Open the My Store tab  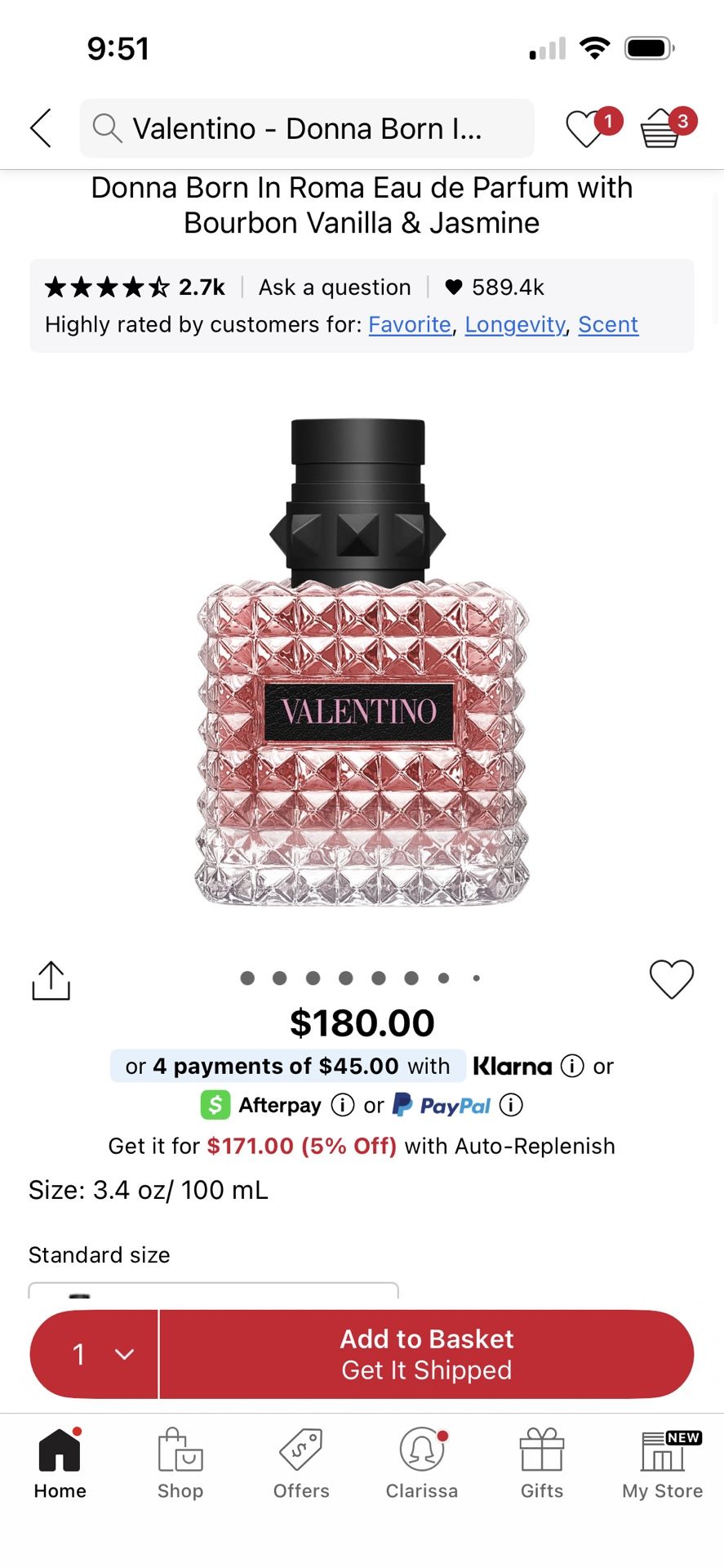pyautogui.click(x=662, y=1463)
